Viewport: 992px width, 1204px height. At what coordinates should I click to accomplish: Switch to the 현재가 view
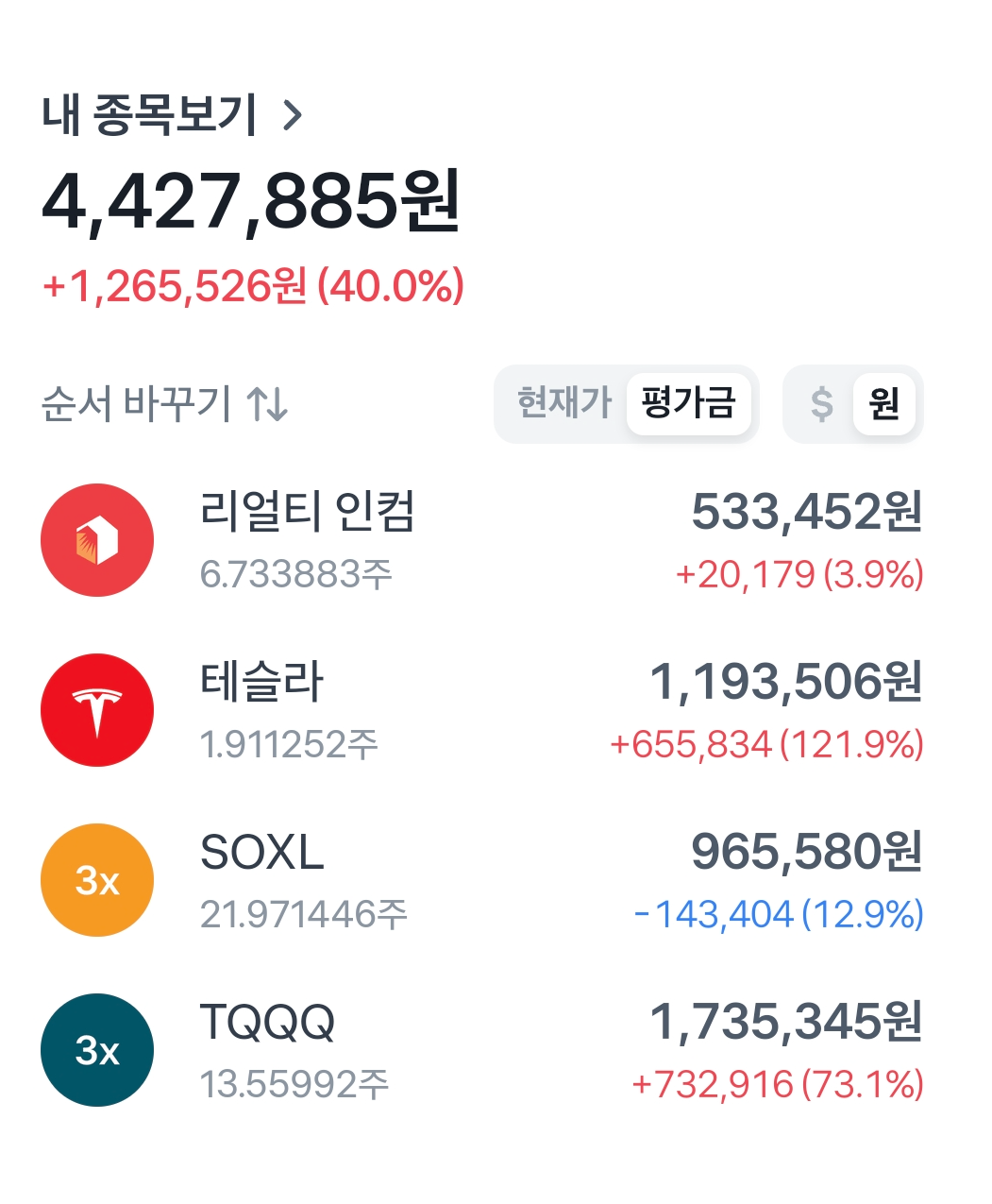[564, 403]
